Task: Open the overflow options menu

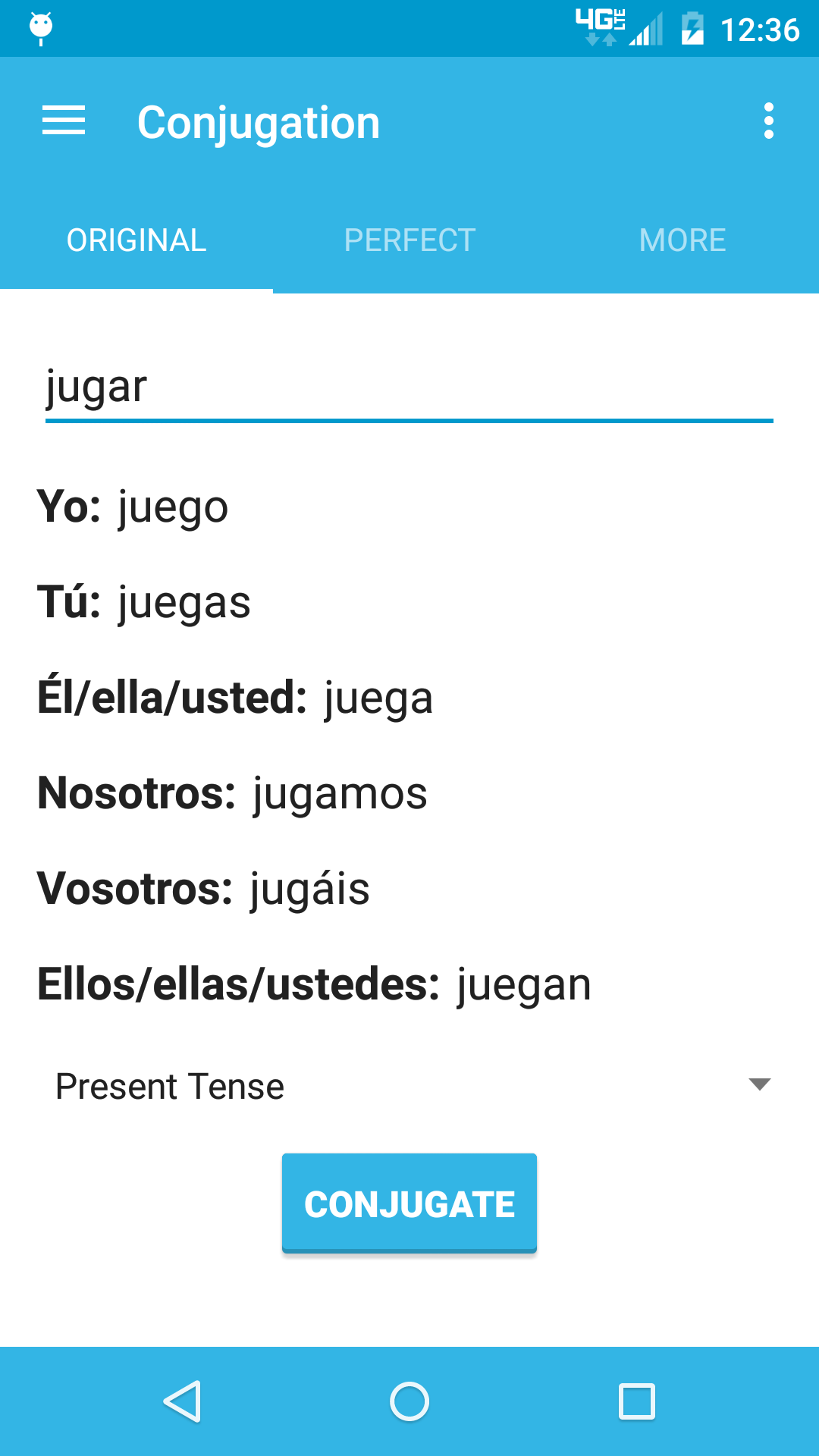Action: pos(768,121)
